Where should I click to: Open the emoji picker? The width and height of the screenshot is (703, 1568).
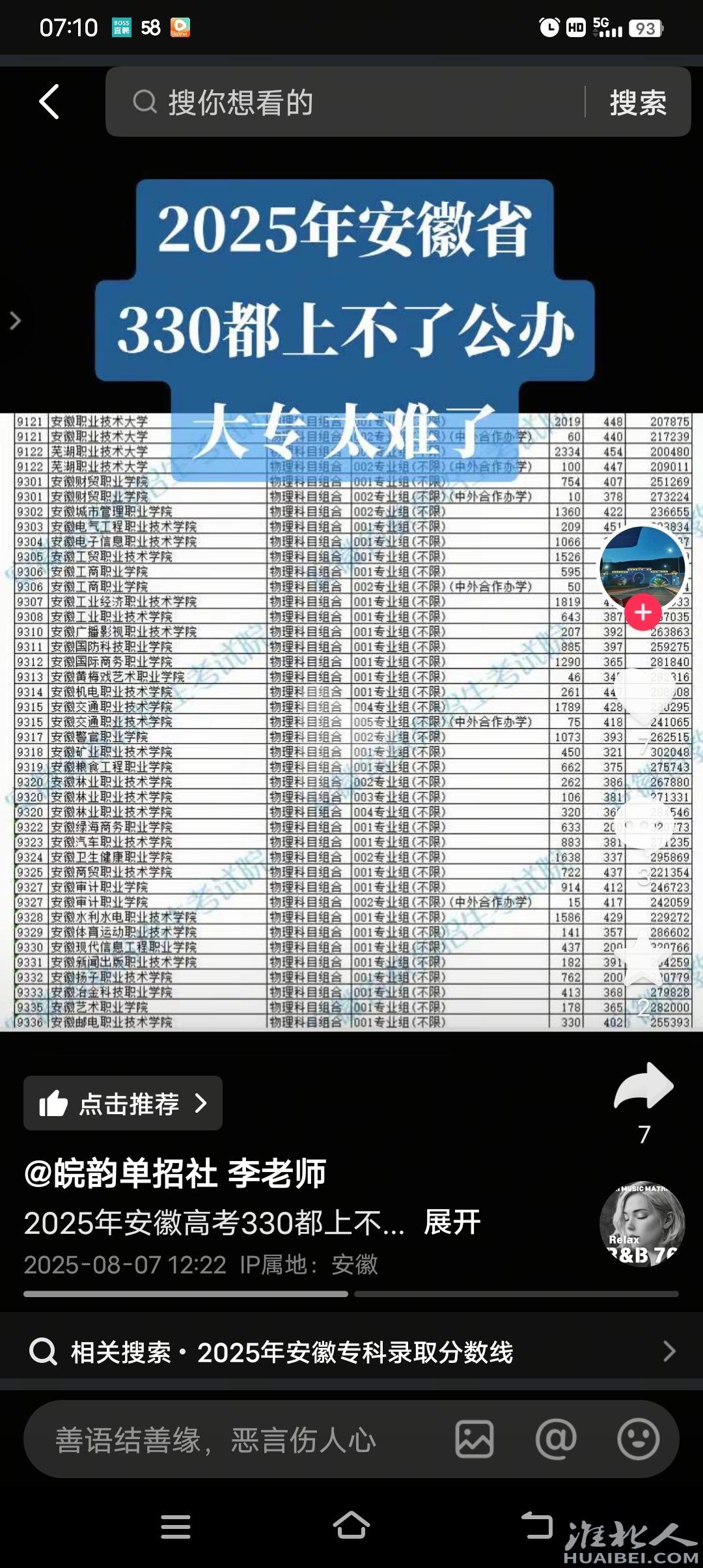click(x=638, y=1440)
